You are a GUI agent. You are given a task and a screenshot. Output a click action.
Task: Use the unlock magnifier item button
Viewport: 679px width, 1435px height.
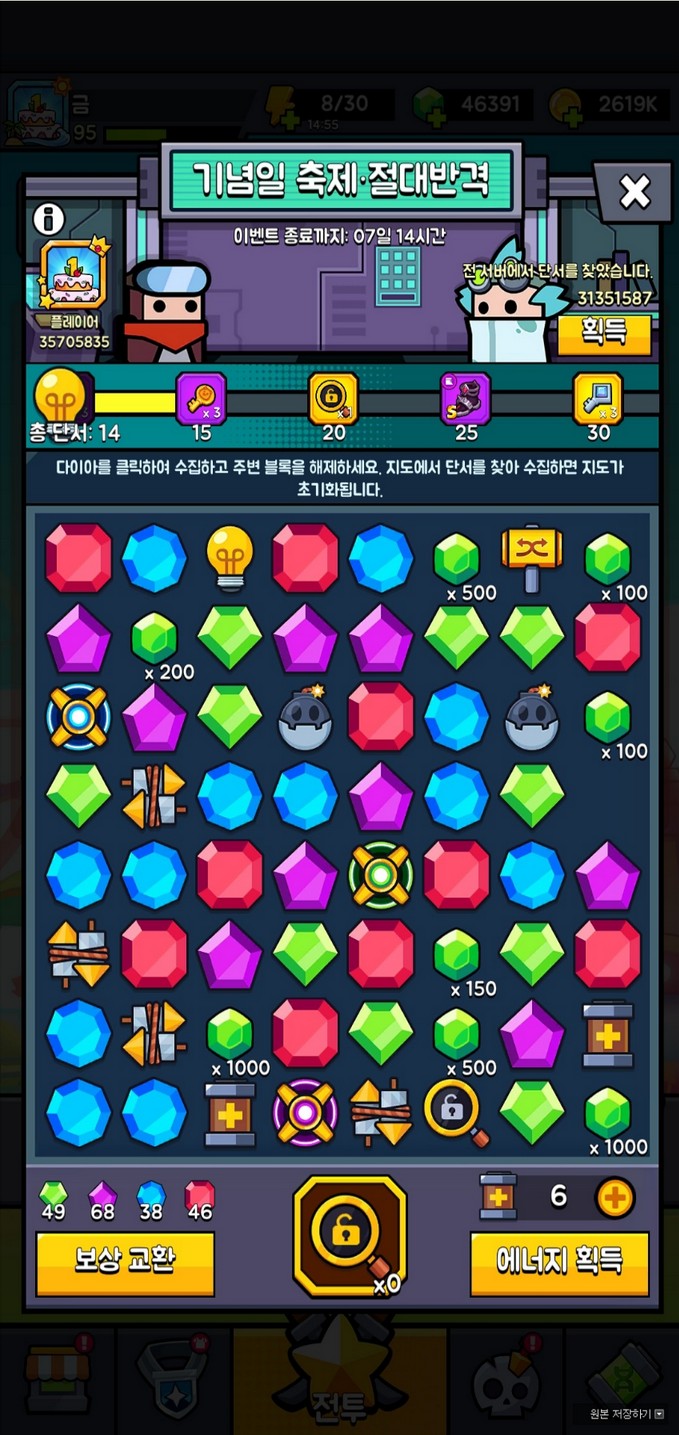coord(349,1236)
